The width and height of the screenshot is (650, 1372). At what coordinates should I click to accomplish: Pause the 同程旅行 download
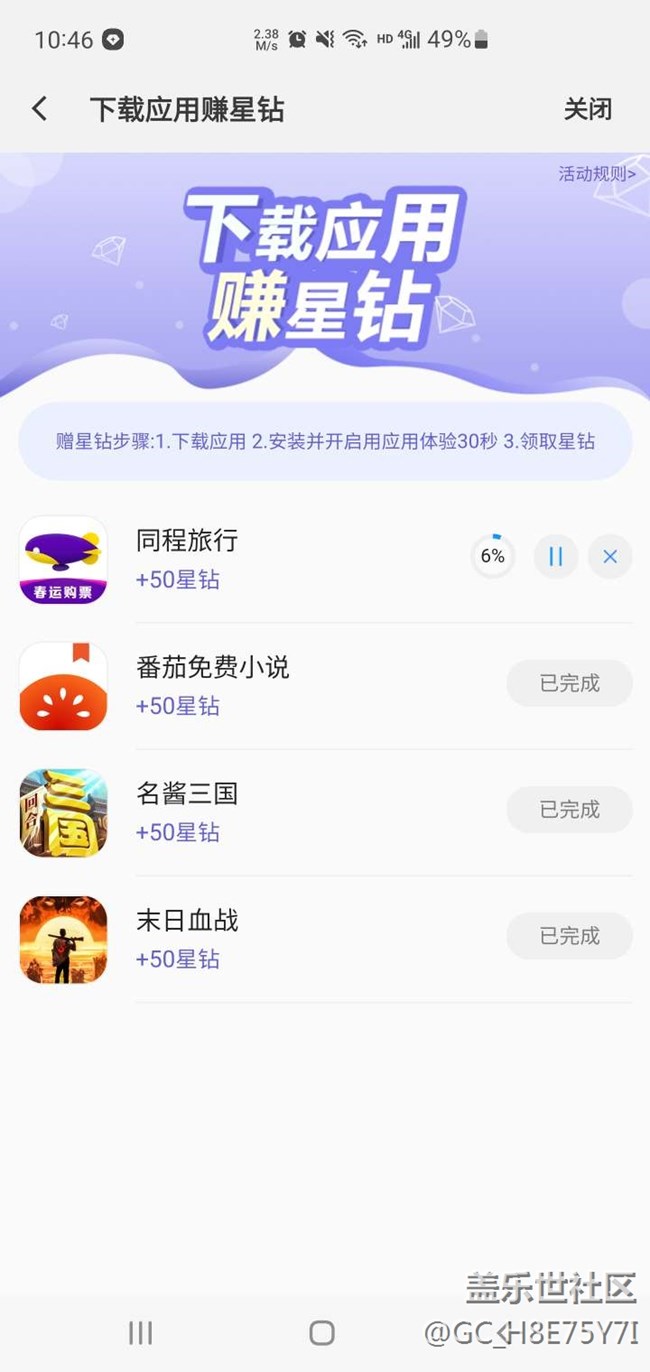tap(556, 557)
